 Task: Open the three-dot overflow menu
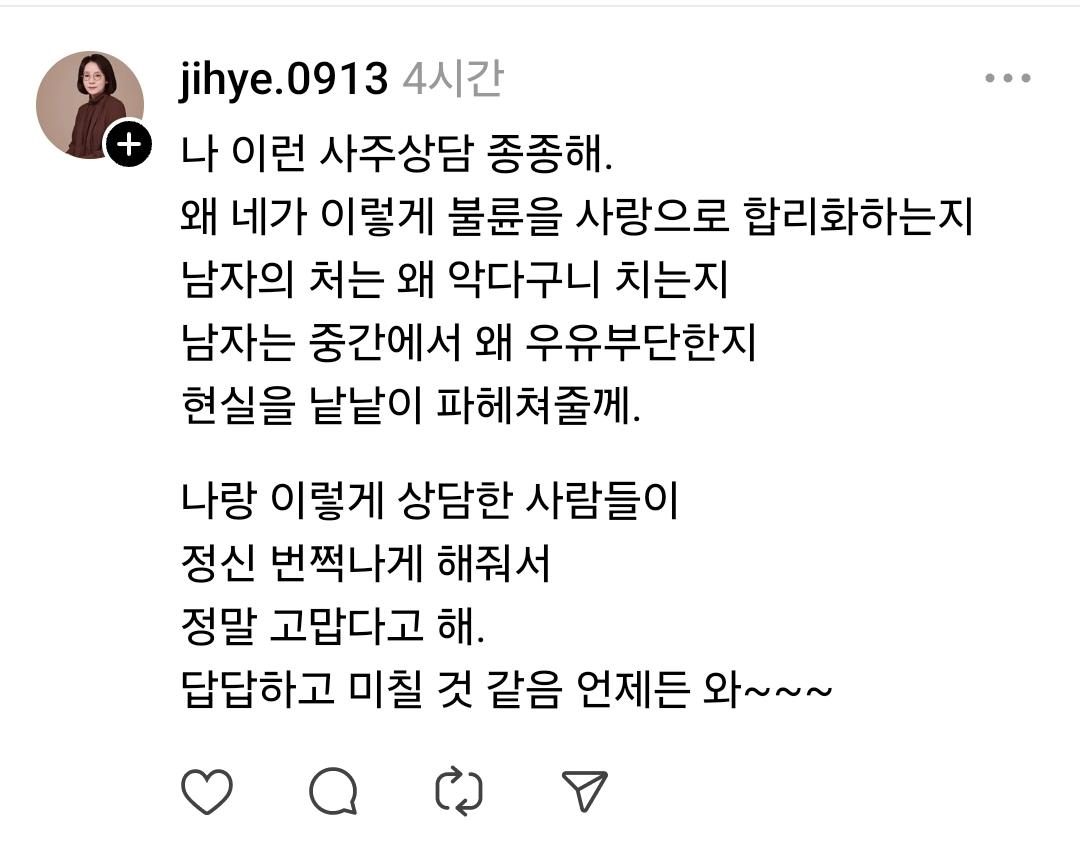pos(1007,79)
